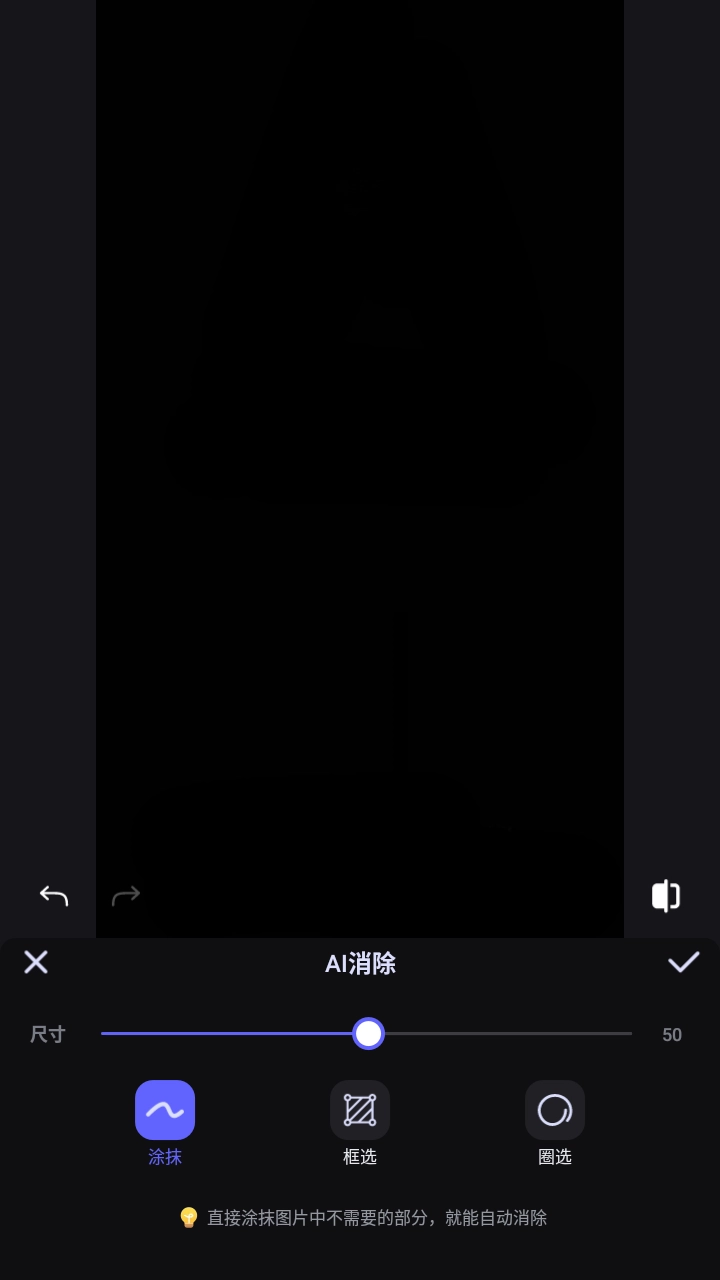The image size is (720, 1280).
Task: Click the left end of the size slider track
Action: (x=103, y=1033)
